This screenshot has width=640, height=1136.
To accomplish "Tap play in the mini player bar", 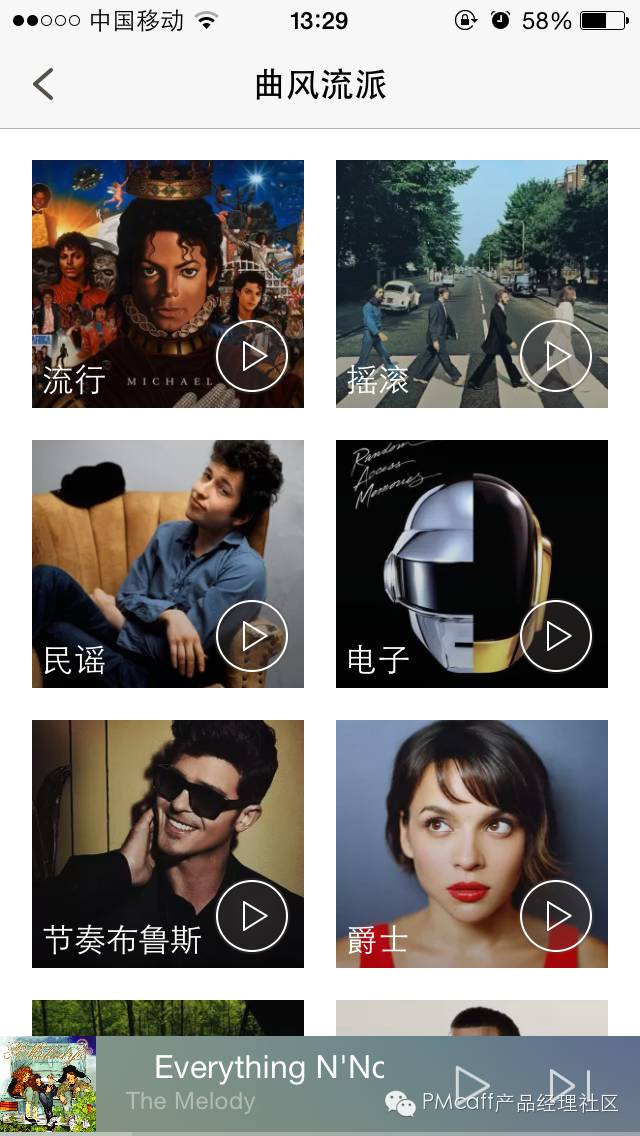I will click(x=471, y=1084).
